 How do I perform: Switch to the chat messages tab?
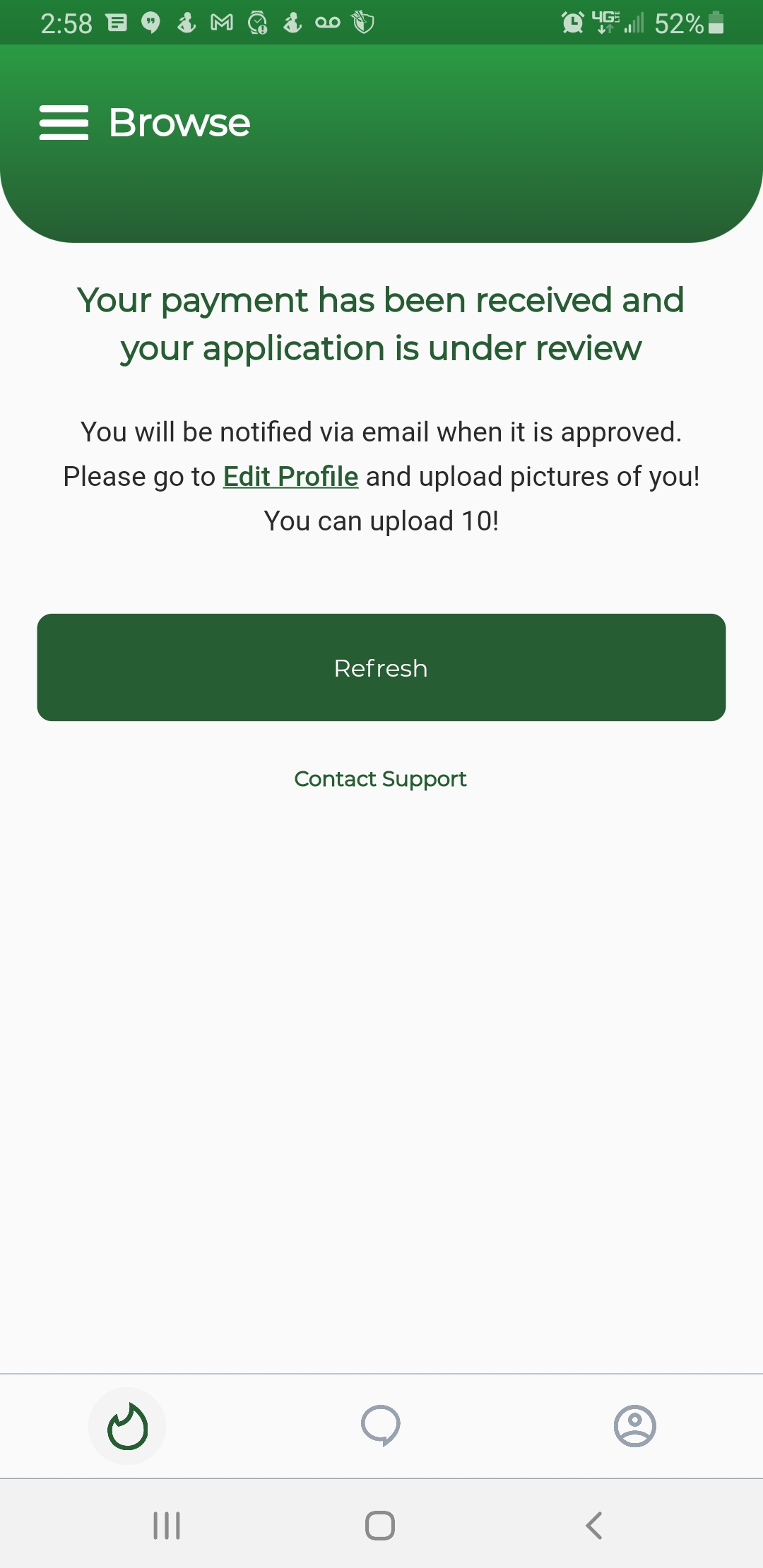pos(381,1426)
